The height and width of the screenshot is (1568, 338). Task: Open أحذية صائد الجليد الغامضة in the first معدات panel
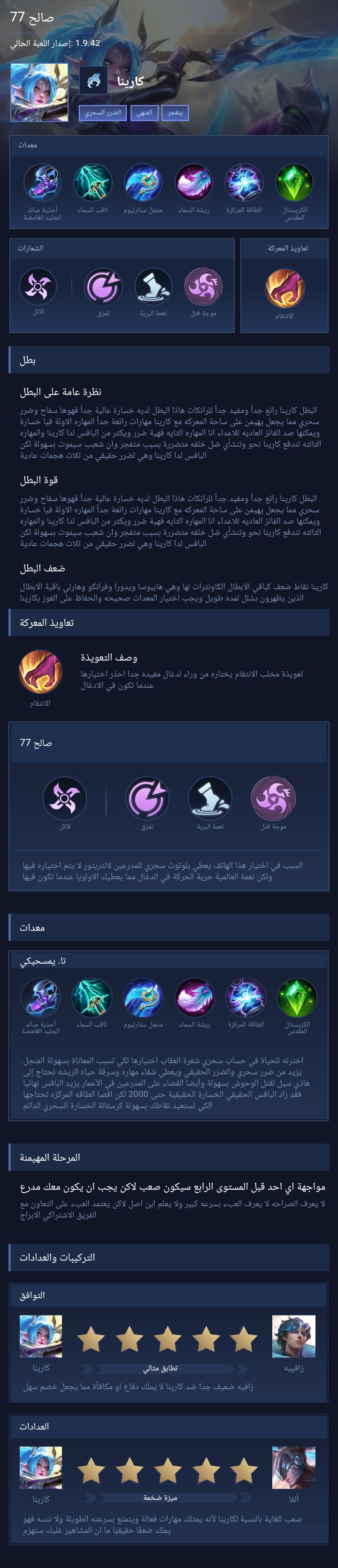tap(43, 183)
